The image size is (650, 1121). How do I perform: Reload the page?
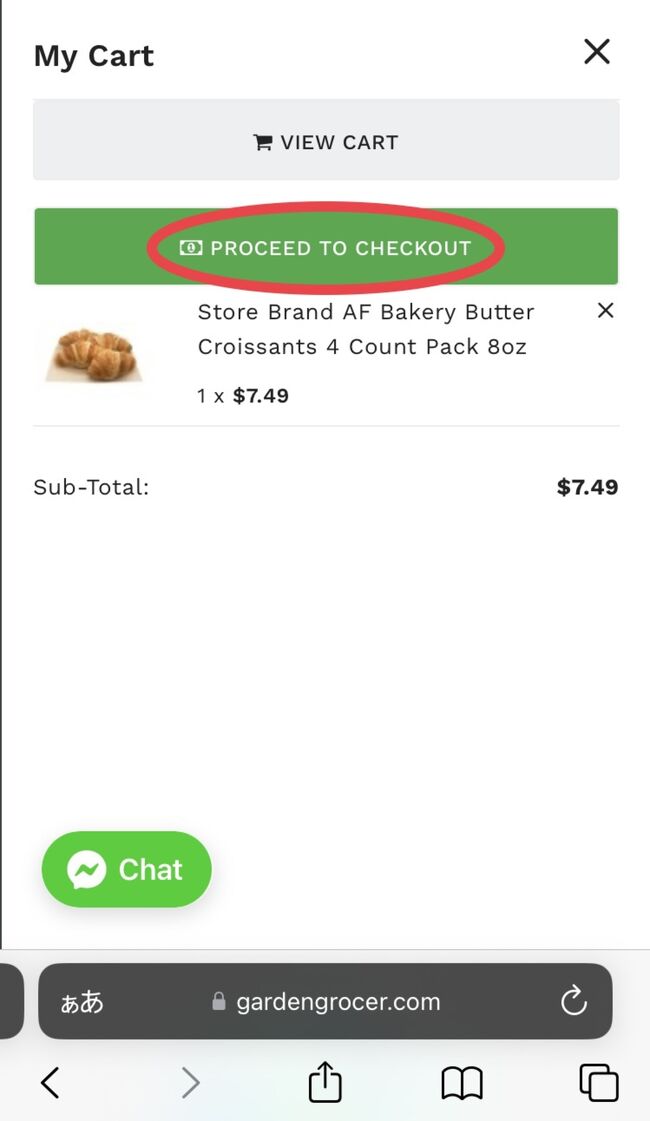click(573, 1001)
